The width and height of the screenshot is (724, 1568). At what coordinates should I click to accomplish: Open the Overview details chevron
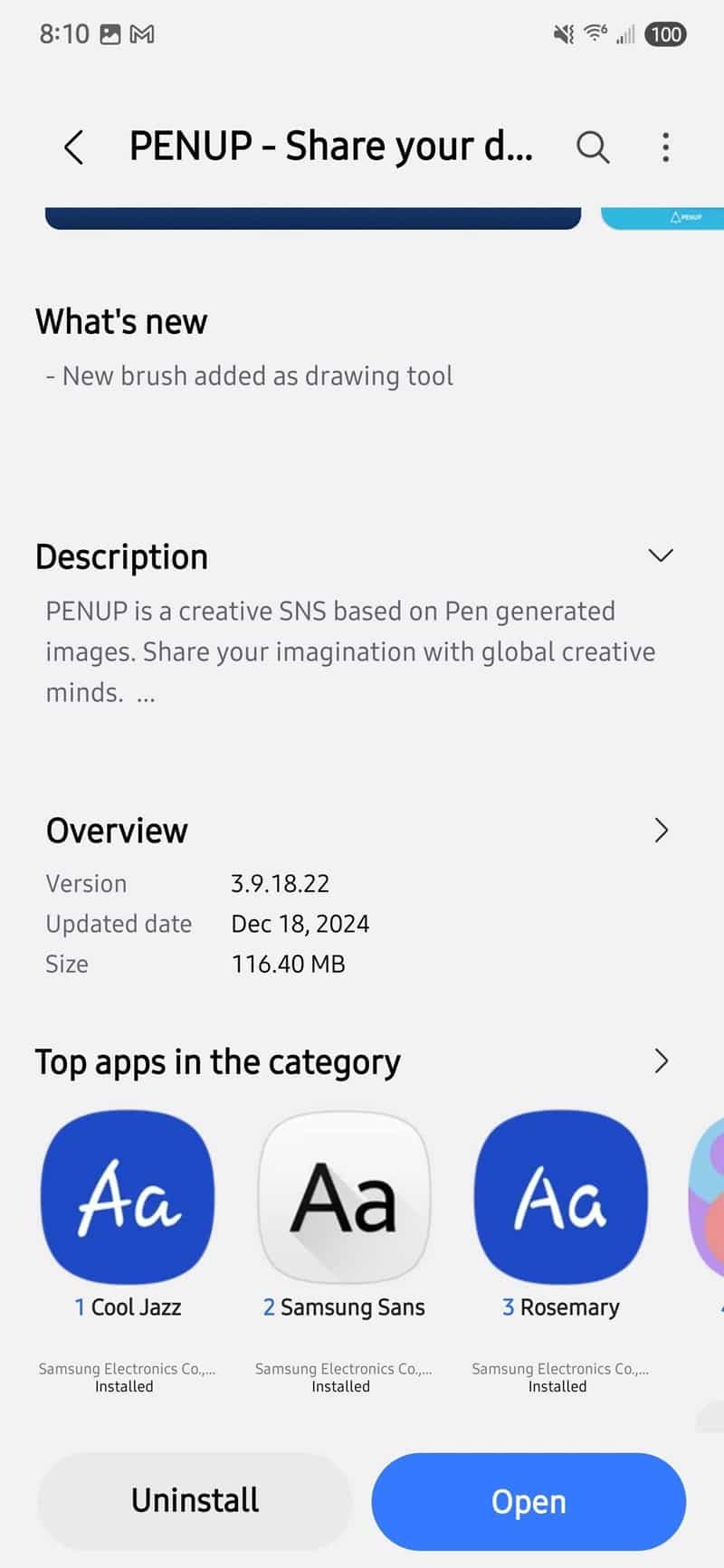click(x=662, y=831)
